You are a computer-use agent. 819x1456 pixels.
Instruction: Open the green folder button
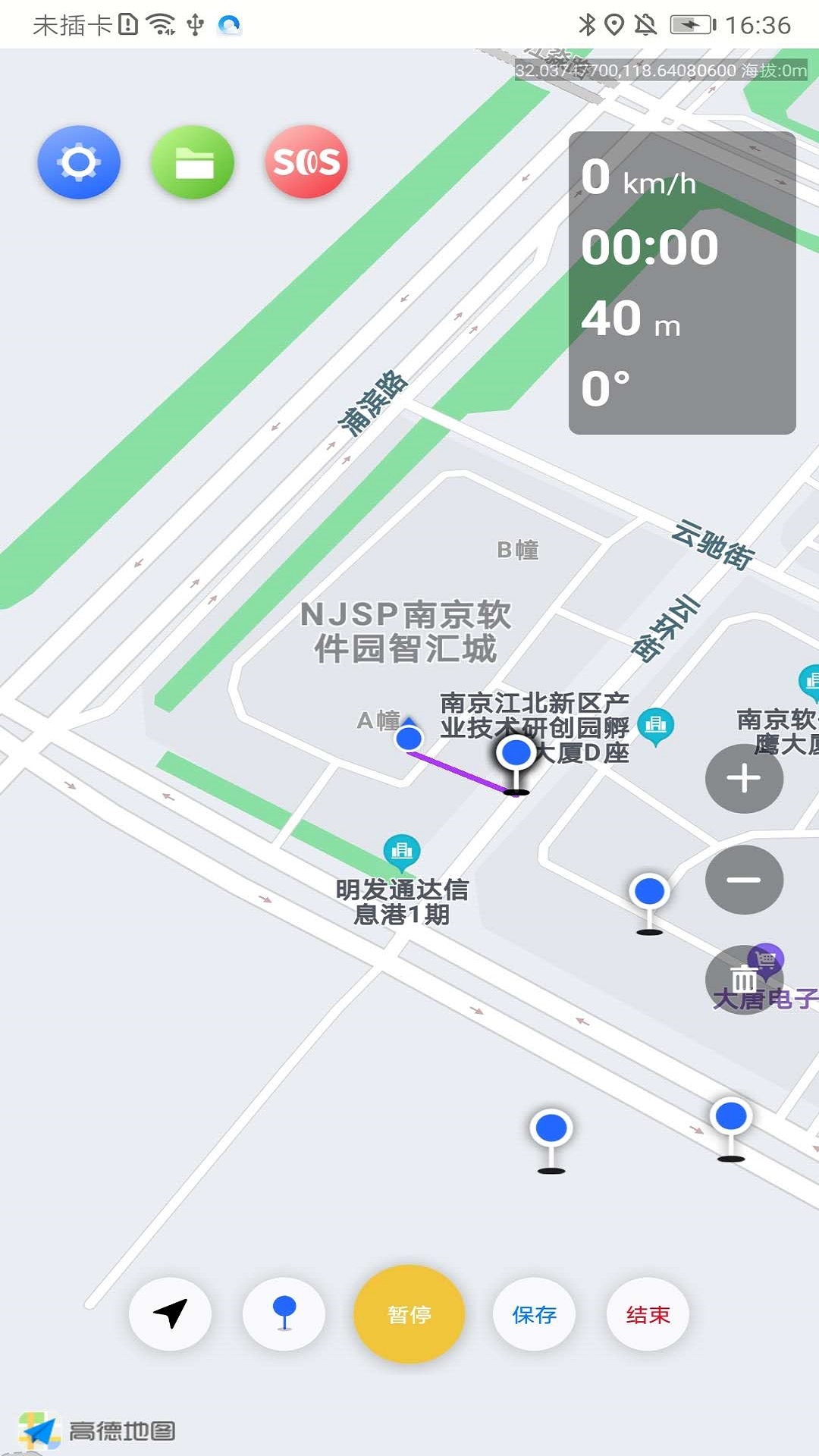[193, 162]
